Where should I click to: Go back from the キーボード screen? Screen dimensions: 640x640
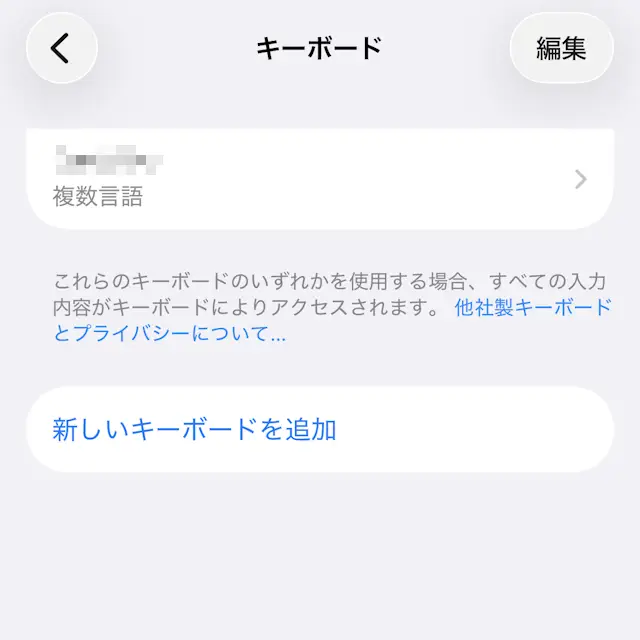click(x=61, y=48)
